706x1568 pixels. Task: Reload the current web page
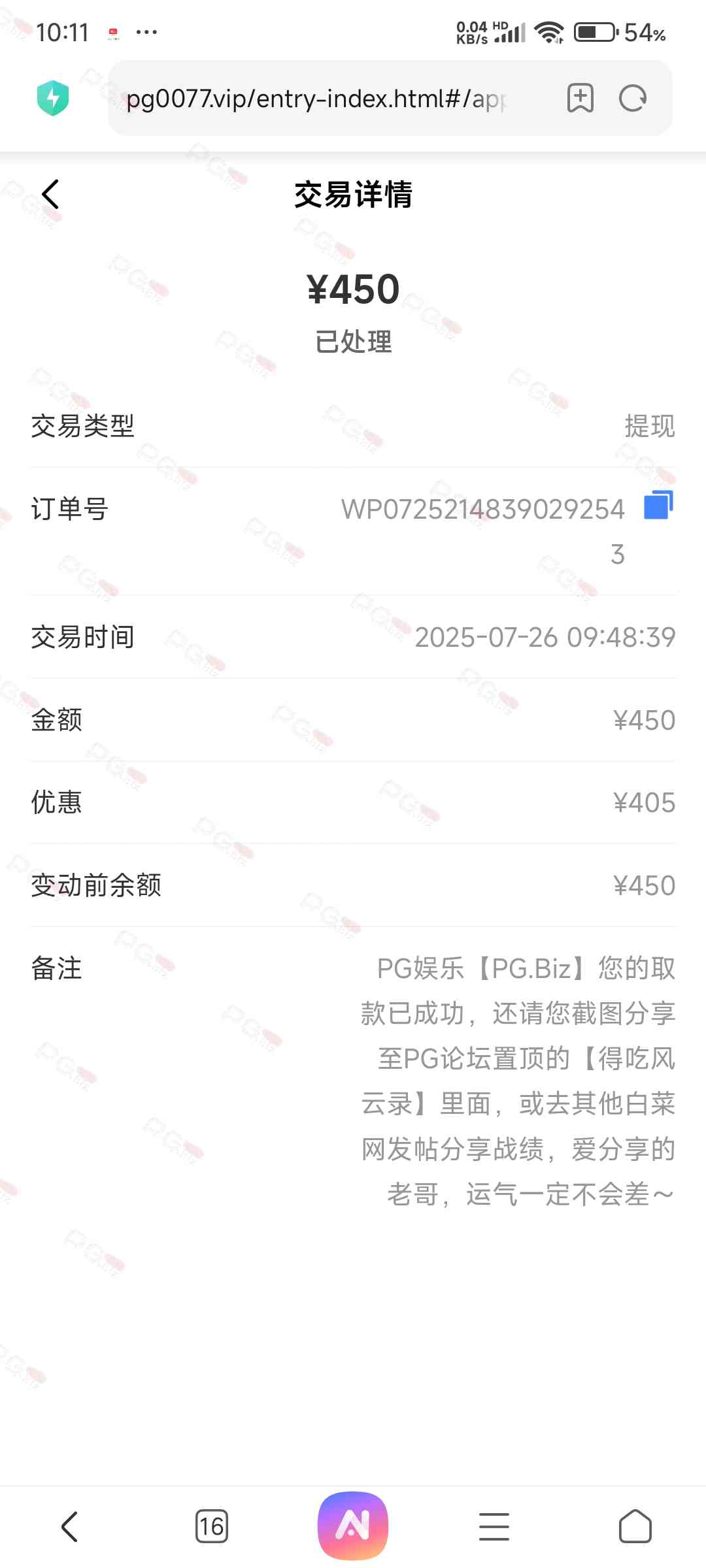(x=632, y=99)
